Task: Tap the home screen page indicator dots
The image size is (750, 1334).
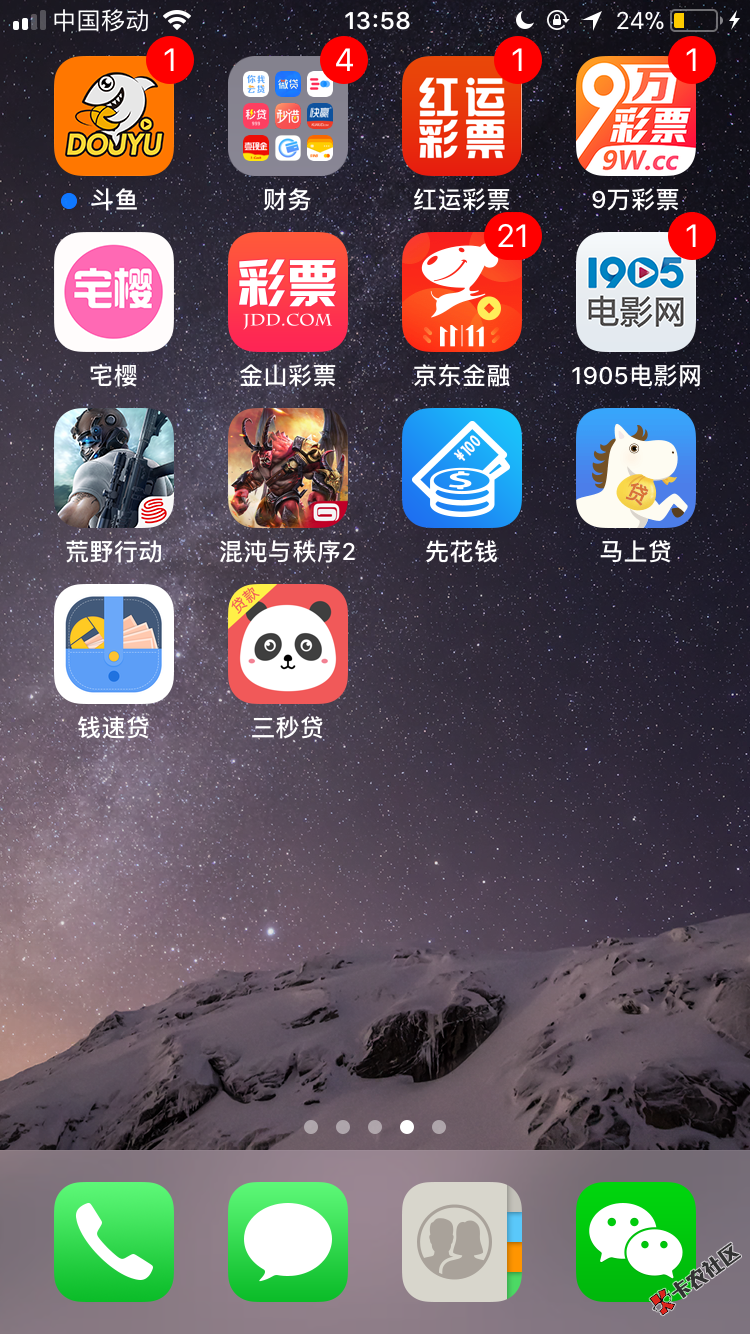Action: click(x=375, y=1127)
